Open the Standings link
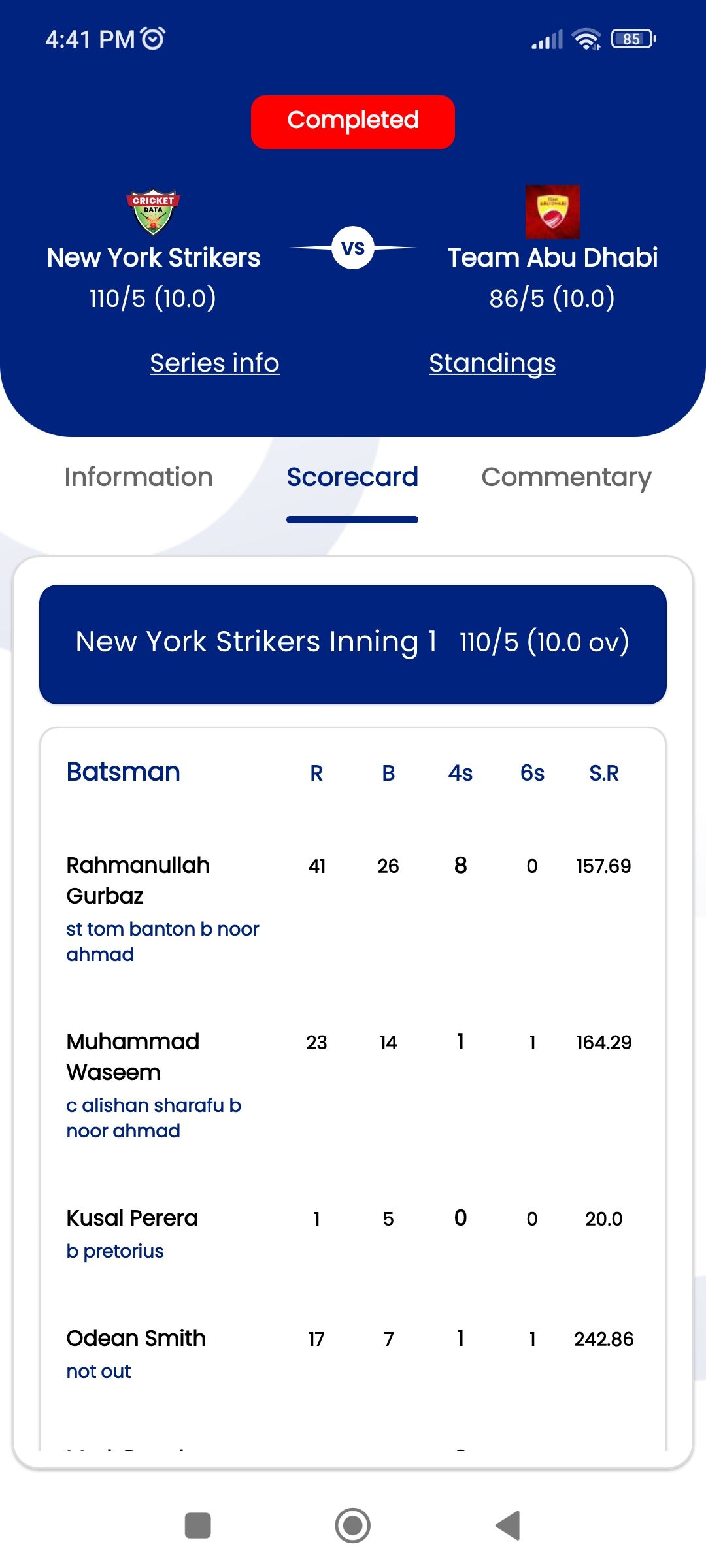Image resolution: width=706 pixels, height=1568 pixels. (x=492, y=363)
